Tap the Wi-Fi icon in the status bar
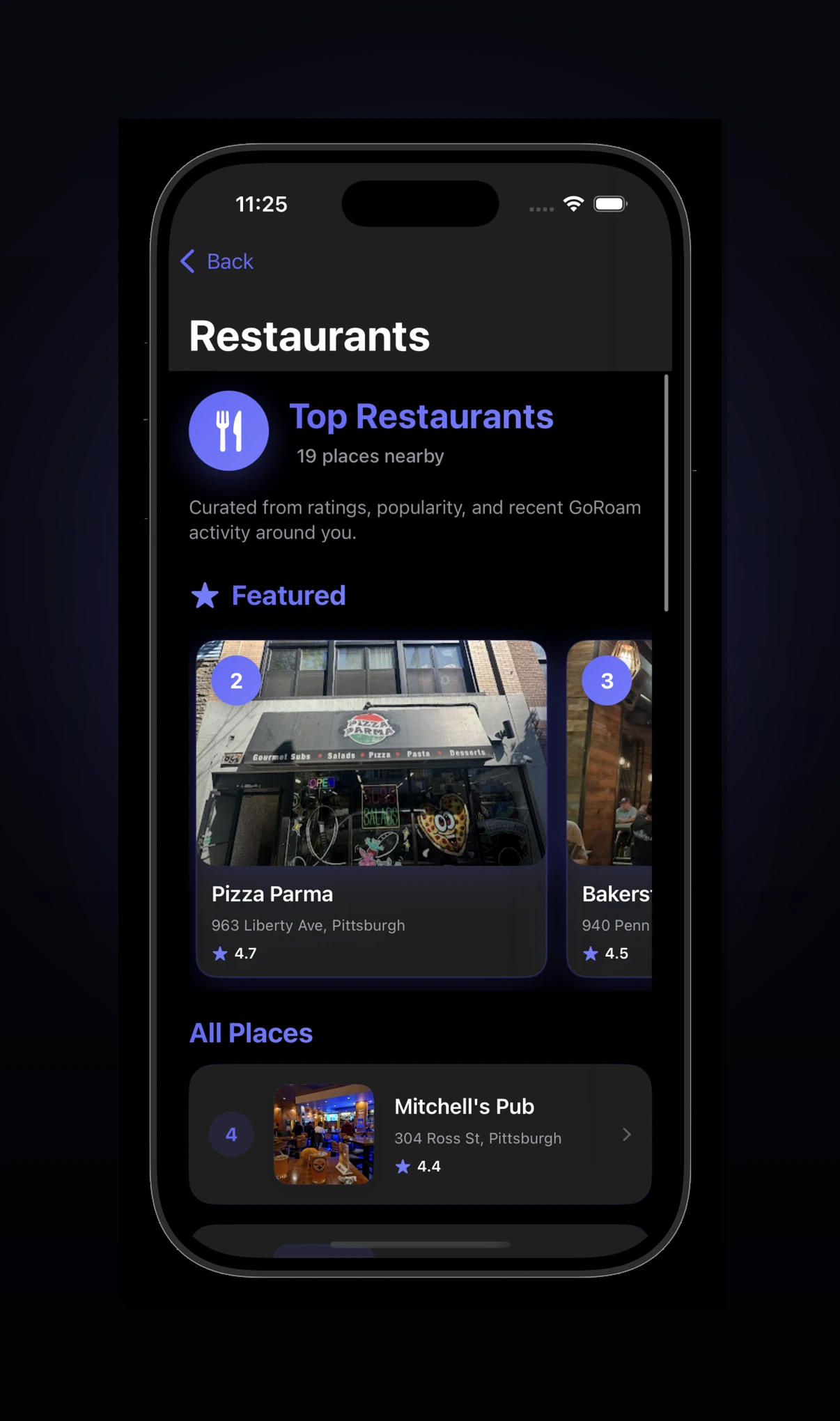The image size is (840, 1421). click(573, 203)
